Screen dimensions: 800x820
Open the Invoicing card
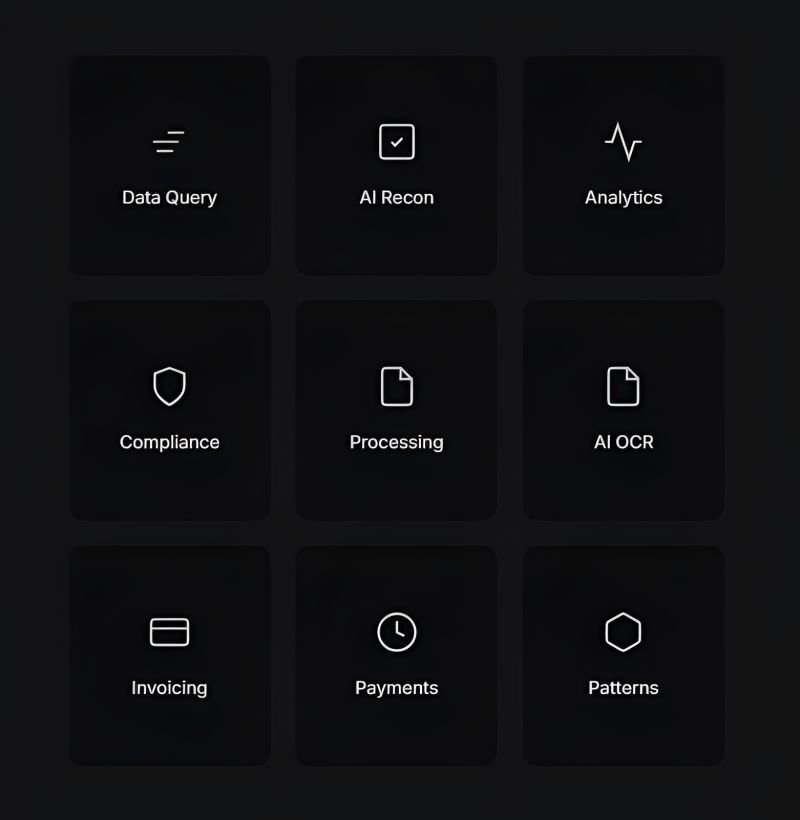pos(169,656)
